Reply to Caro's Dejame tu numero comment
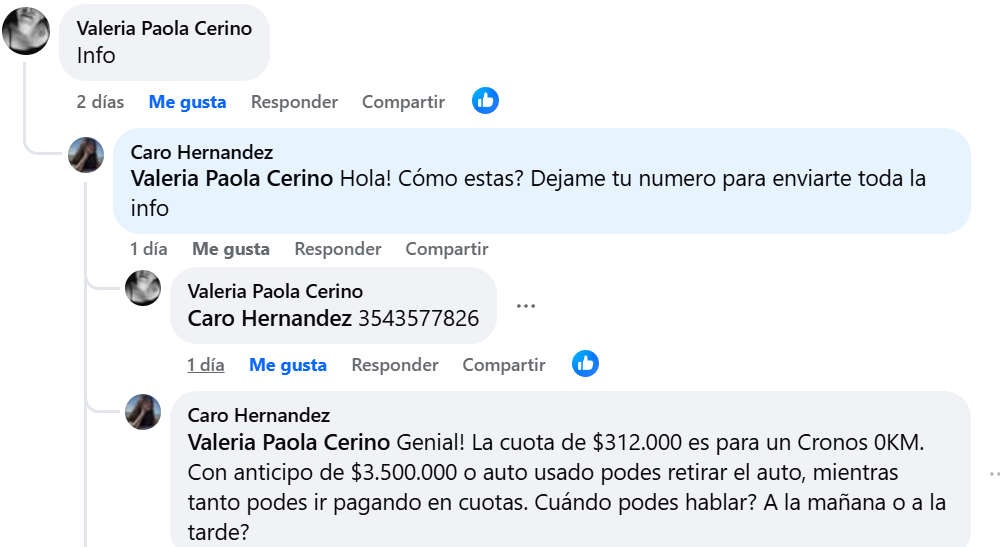 click(x=337, y=249)
